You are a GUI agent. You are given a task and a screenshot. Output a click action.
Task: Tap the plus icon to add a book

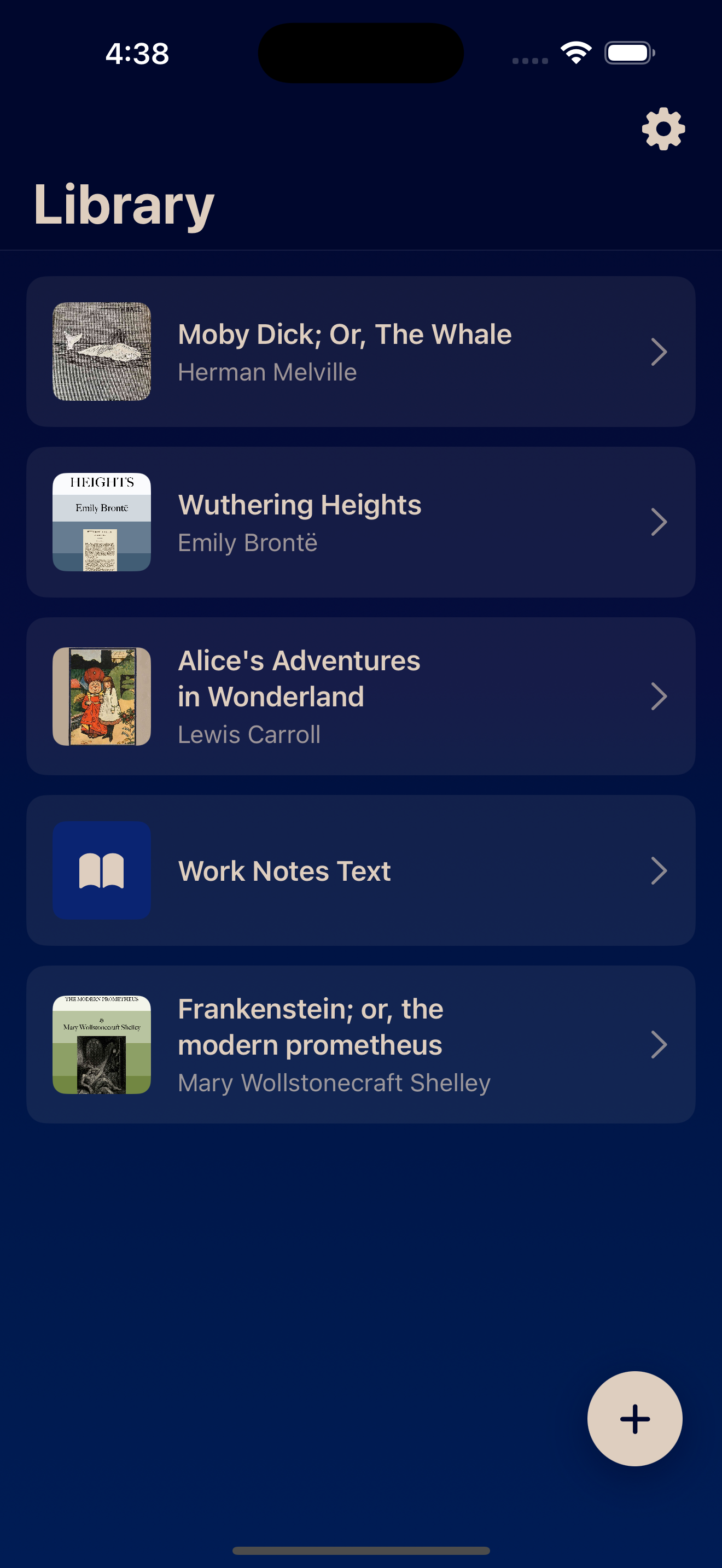[634, 1418]
